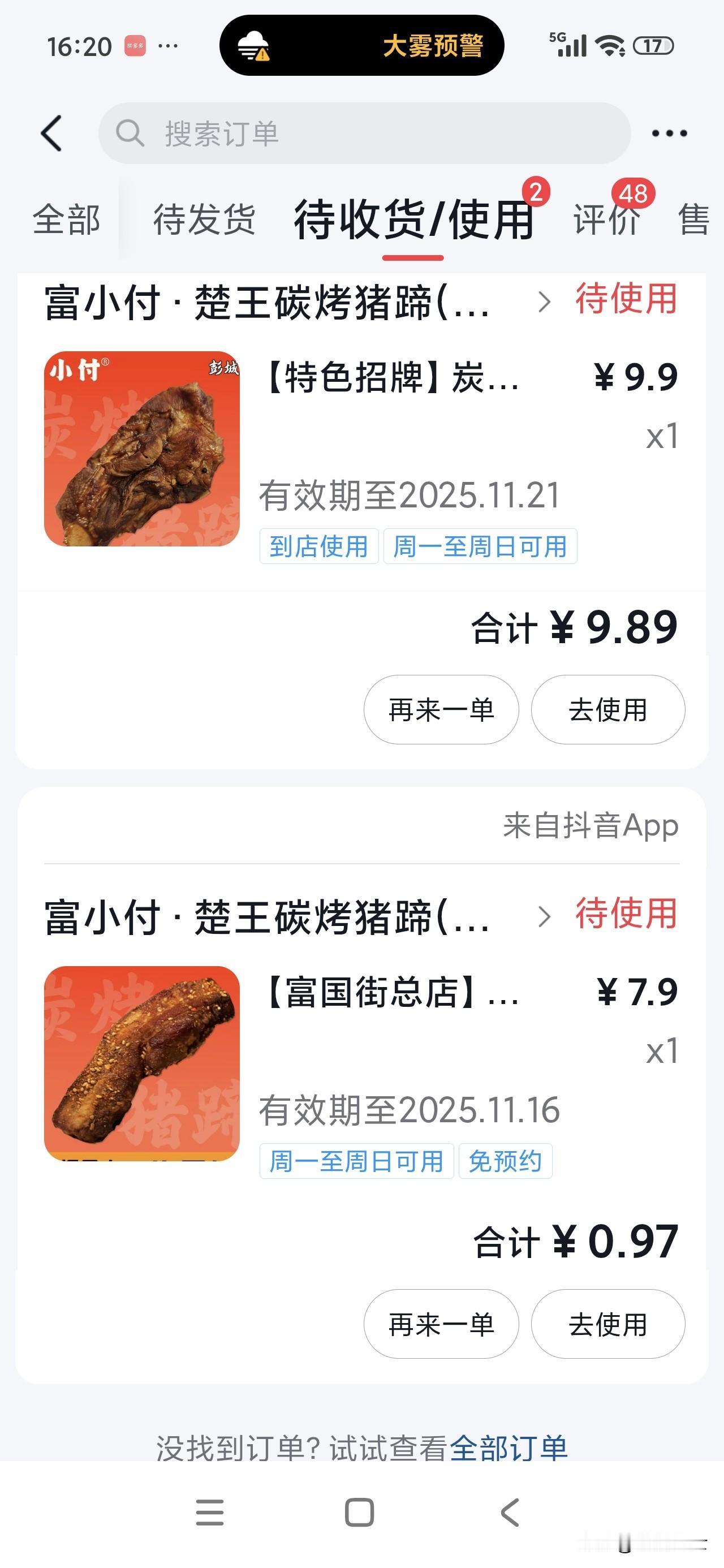The image size is (724, 1568).
Task: Open the 评价 tab
Action: point(606,219)
